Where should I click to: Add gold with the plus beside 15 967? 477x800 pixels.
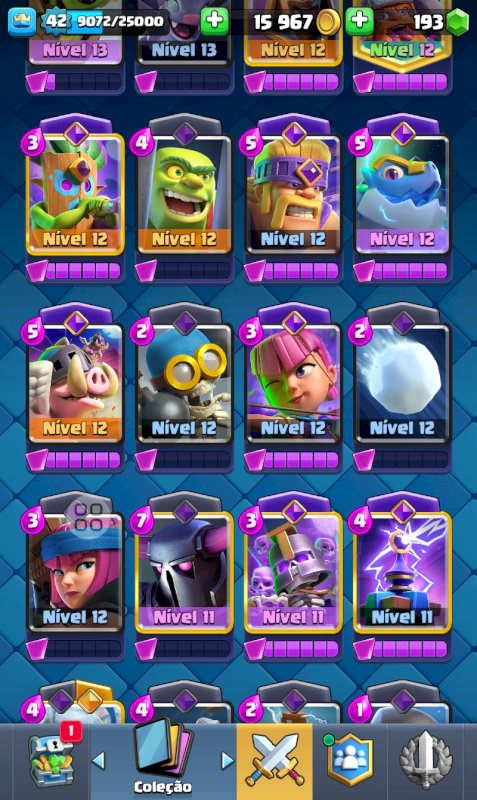click(x=360, y=20)
